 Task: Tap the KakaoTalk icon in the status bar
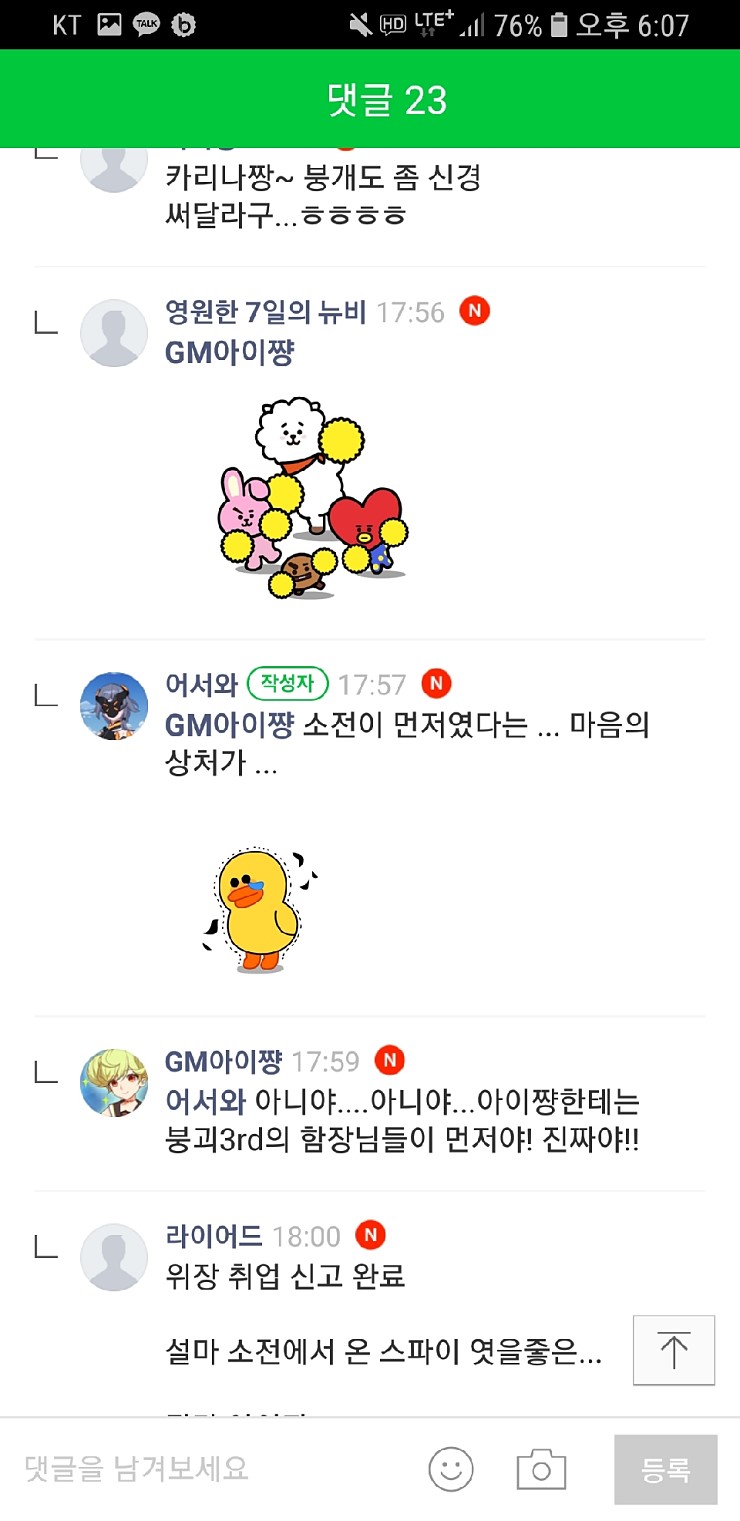point(145,22)
